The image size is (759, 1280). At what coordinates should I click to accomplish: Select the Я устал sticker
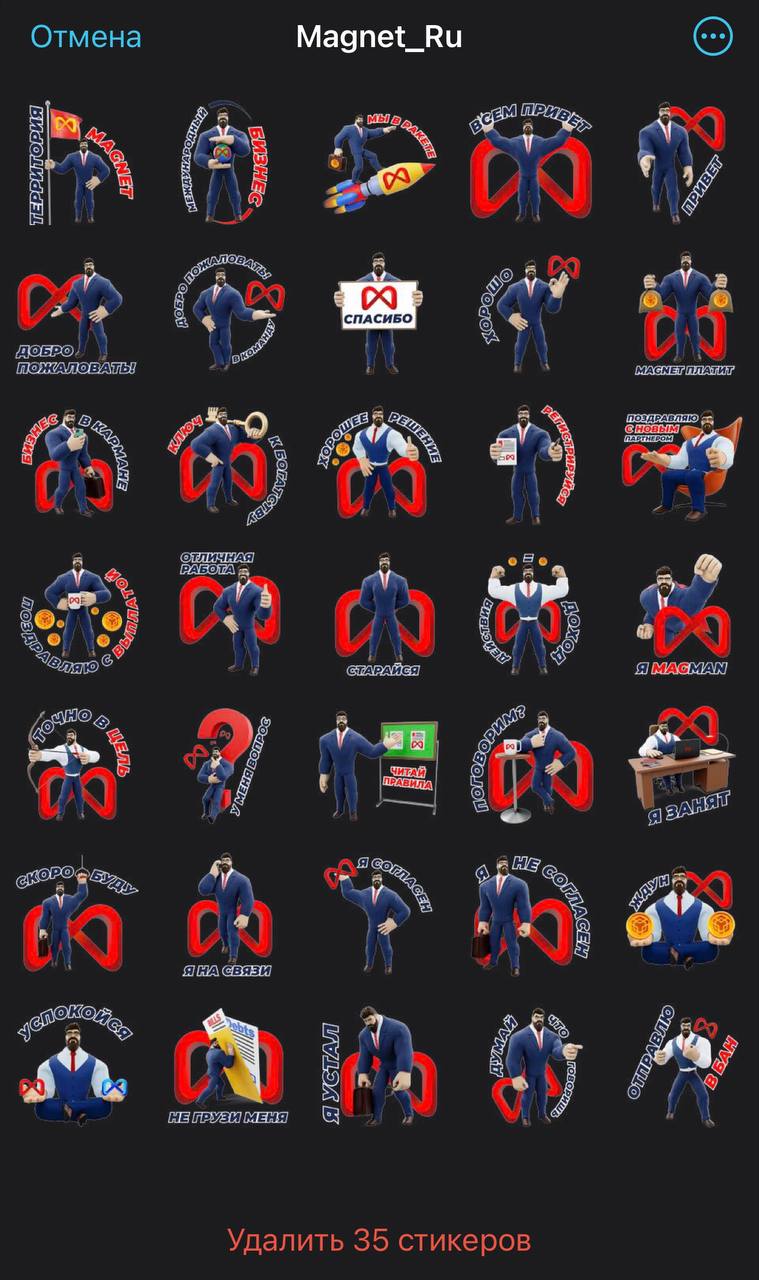(380, 1066)
